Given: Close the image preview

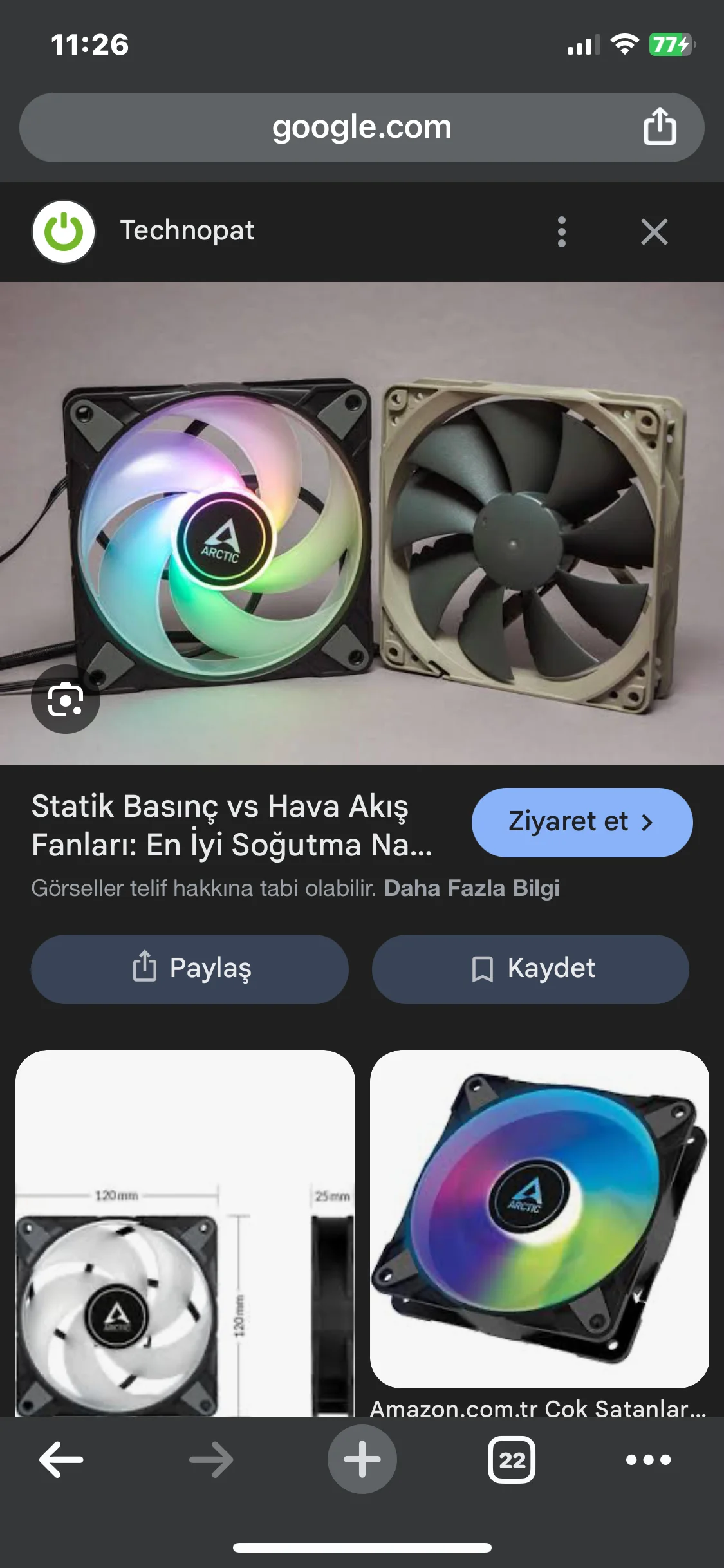Looking at the screenshot, I should coord(654,232).
